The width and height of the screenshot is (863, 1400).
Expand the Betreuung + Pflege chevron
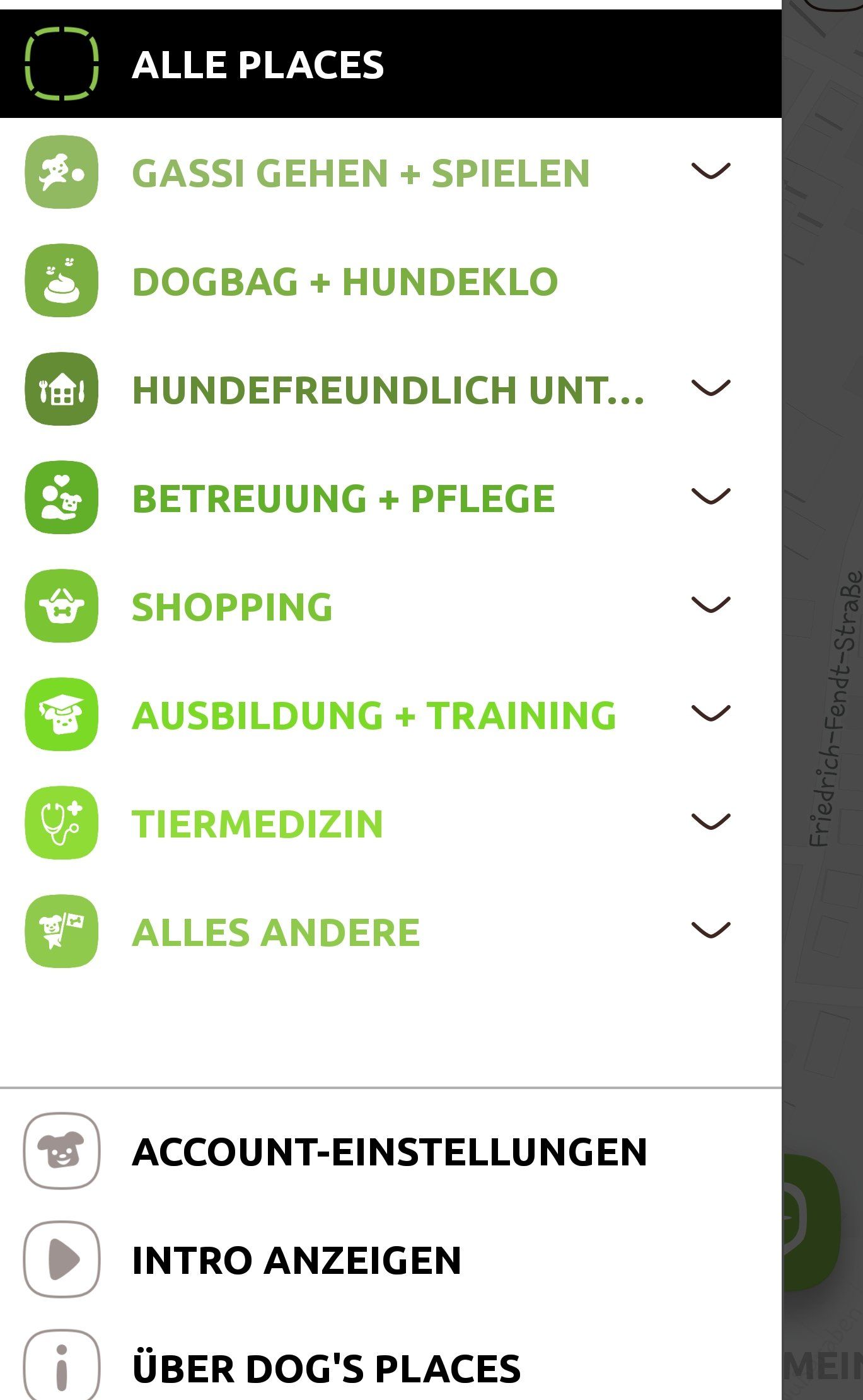click(x=710, y=496)
